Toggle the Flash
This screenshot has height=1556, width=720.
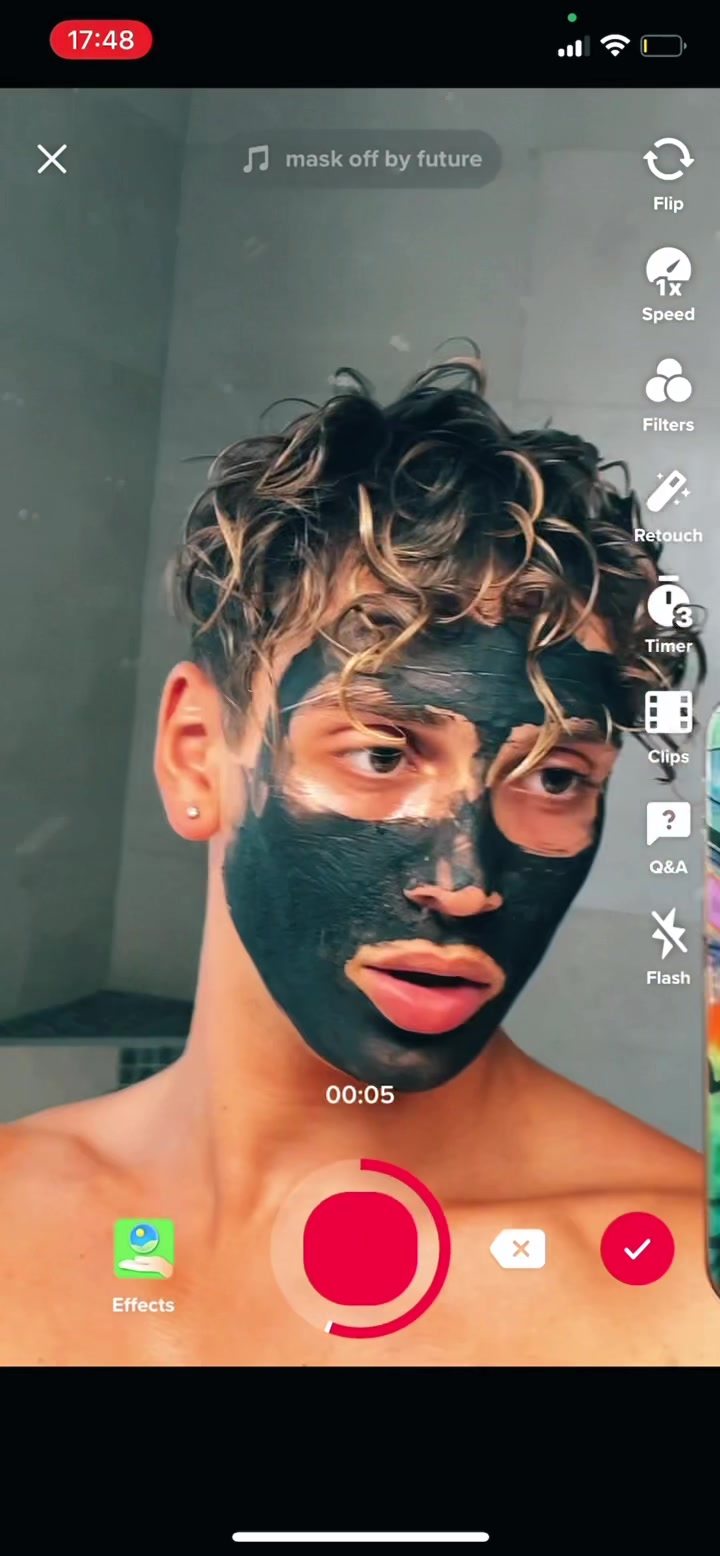click(668, 949)
